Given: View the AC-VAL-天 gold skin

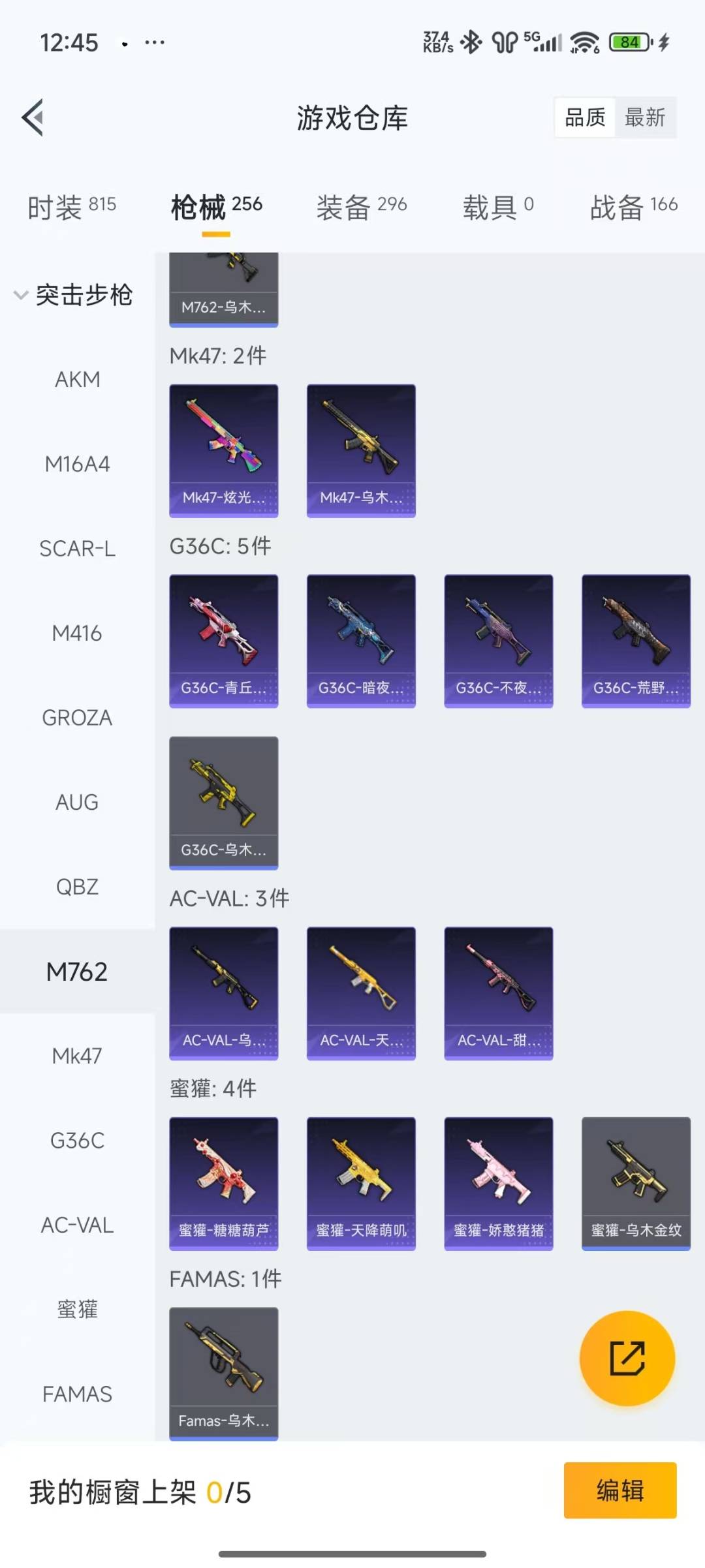Looking at the screenshot, I should [361, 993].
